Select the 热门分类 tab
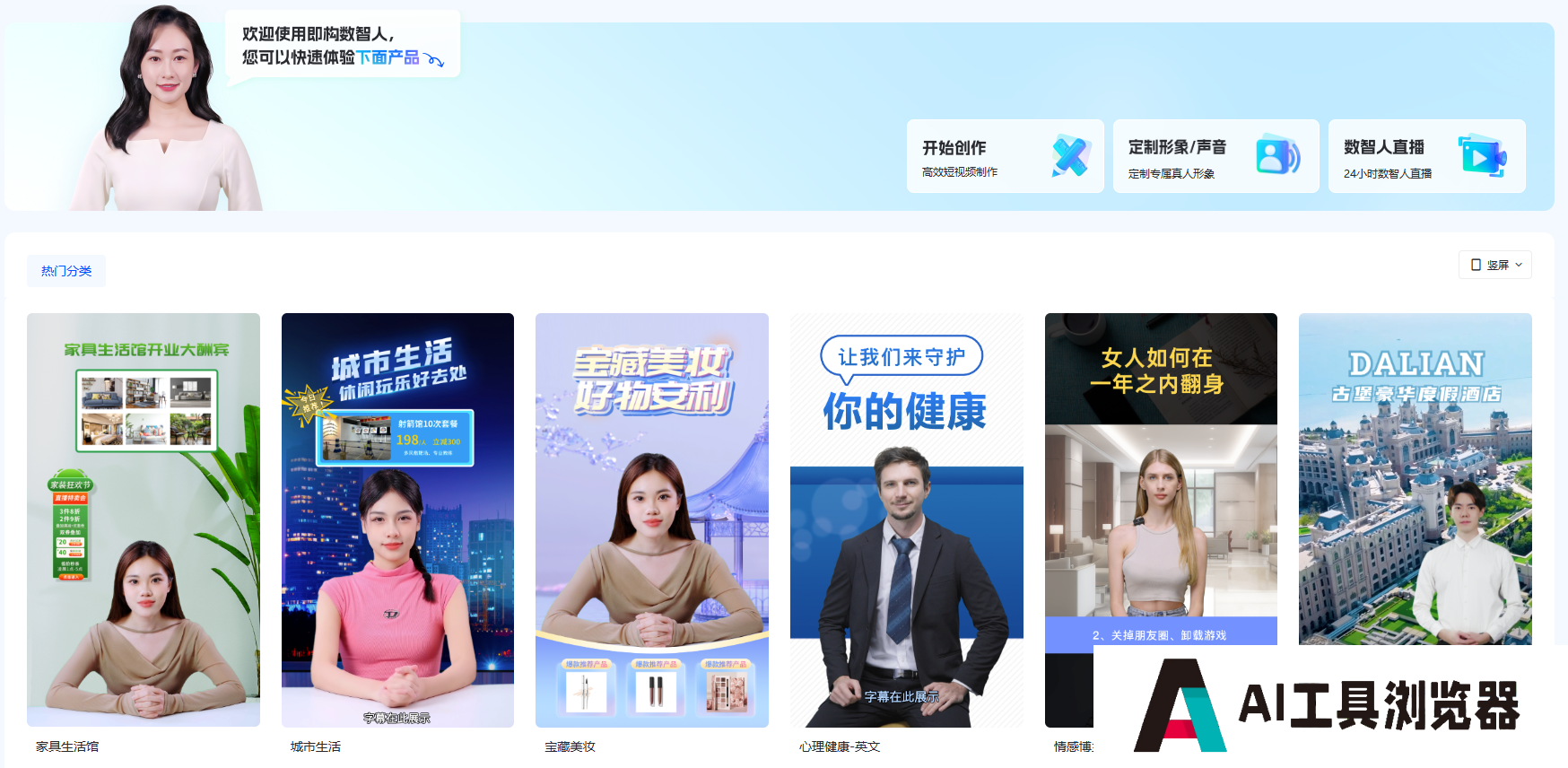 click(66, 271)
